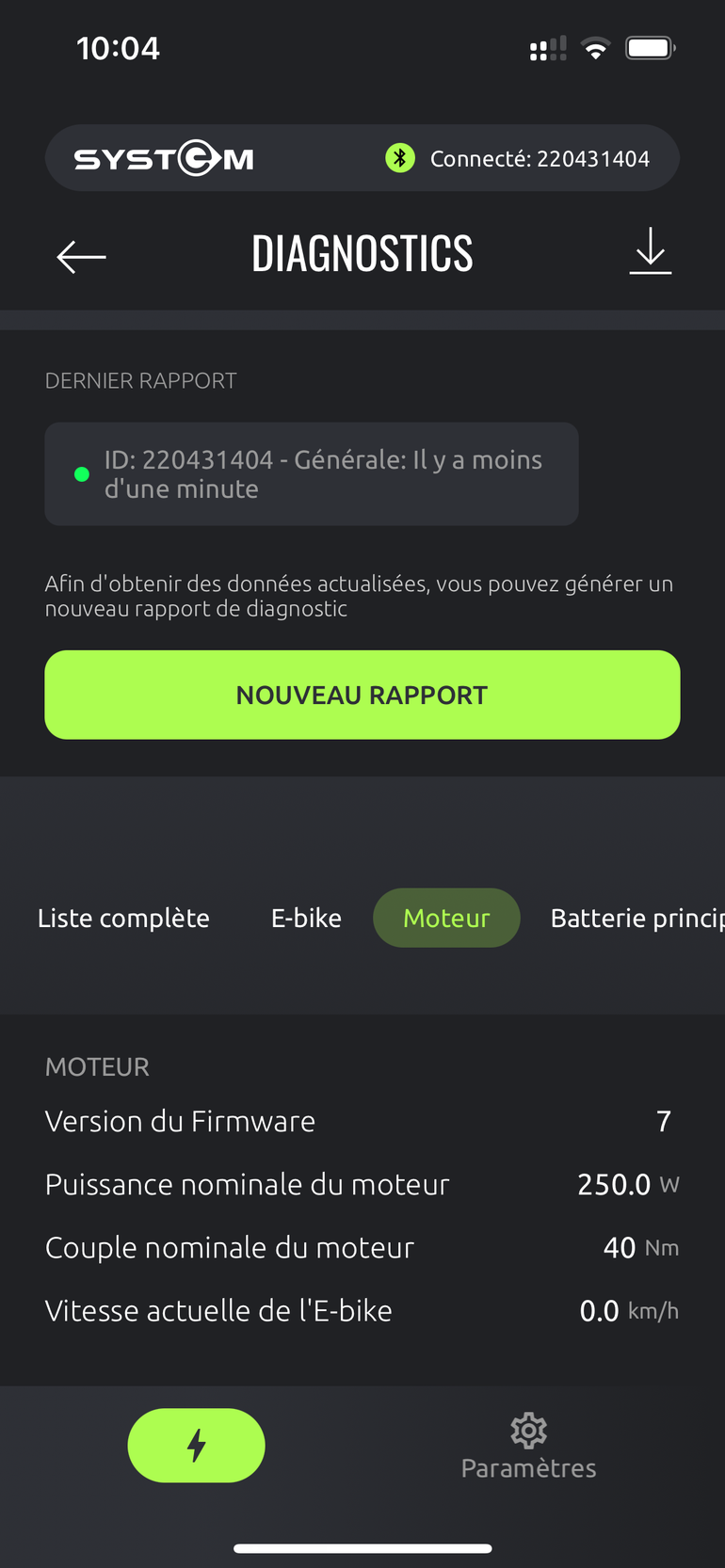The width and height of the screenshot is (725, 1568).
Task: Go back with the arrow icon
Action: click(x=82, y=257)
